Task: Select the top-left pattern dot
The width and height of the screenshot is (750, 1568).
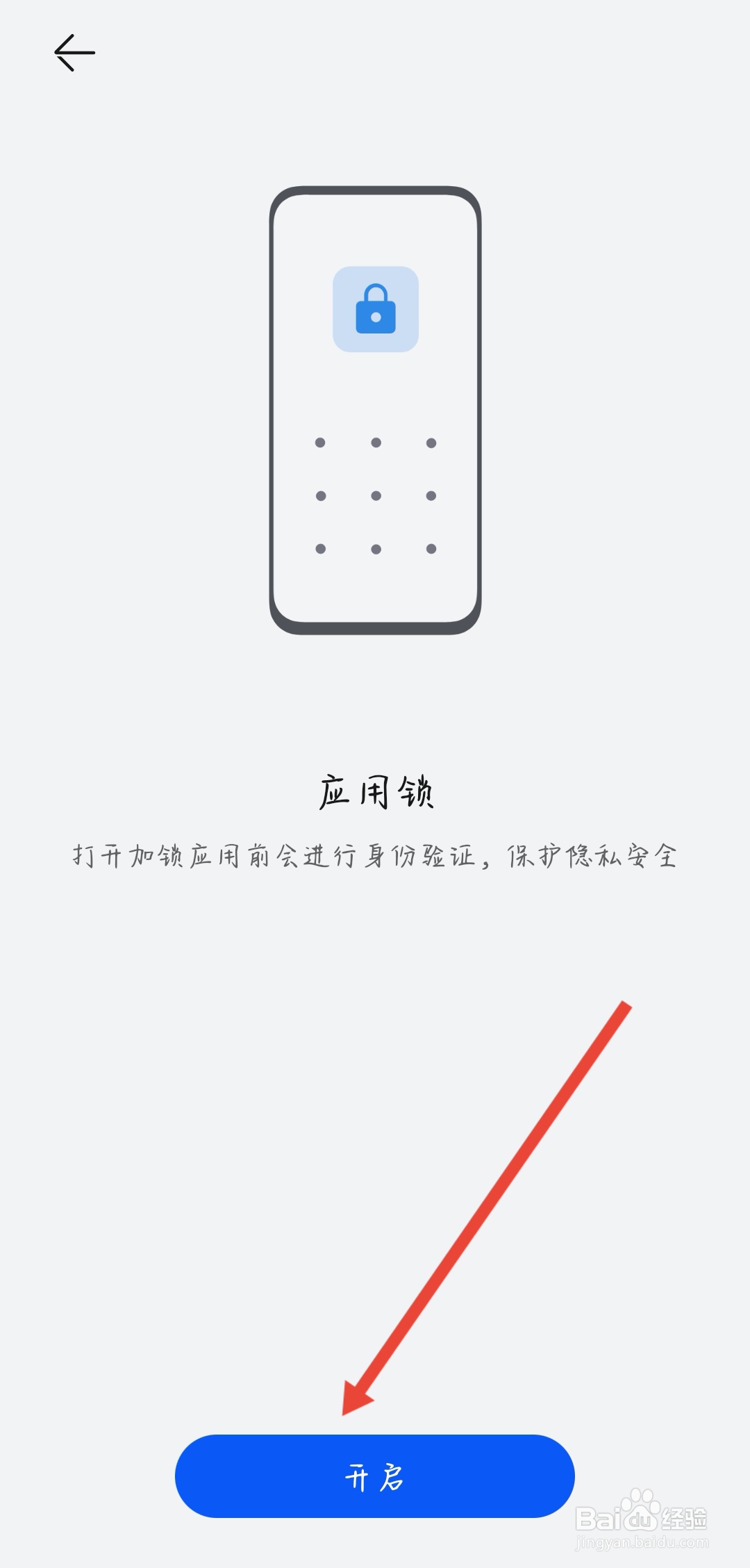Action: point(320,441)
